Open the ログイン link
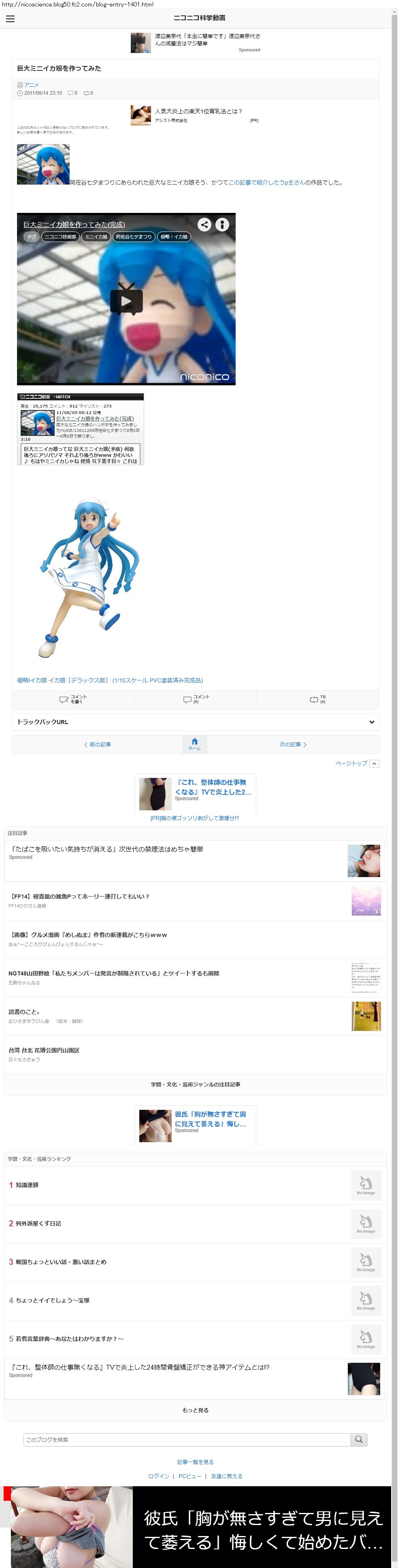The width and height of the screenshot is (398, 1568). pyautogui.click(x=158, y=1476)
